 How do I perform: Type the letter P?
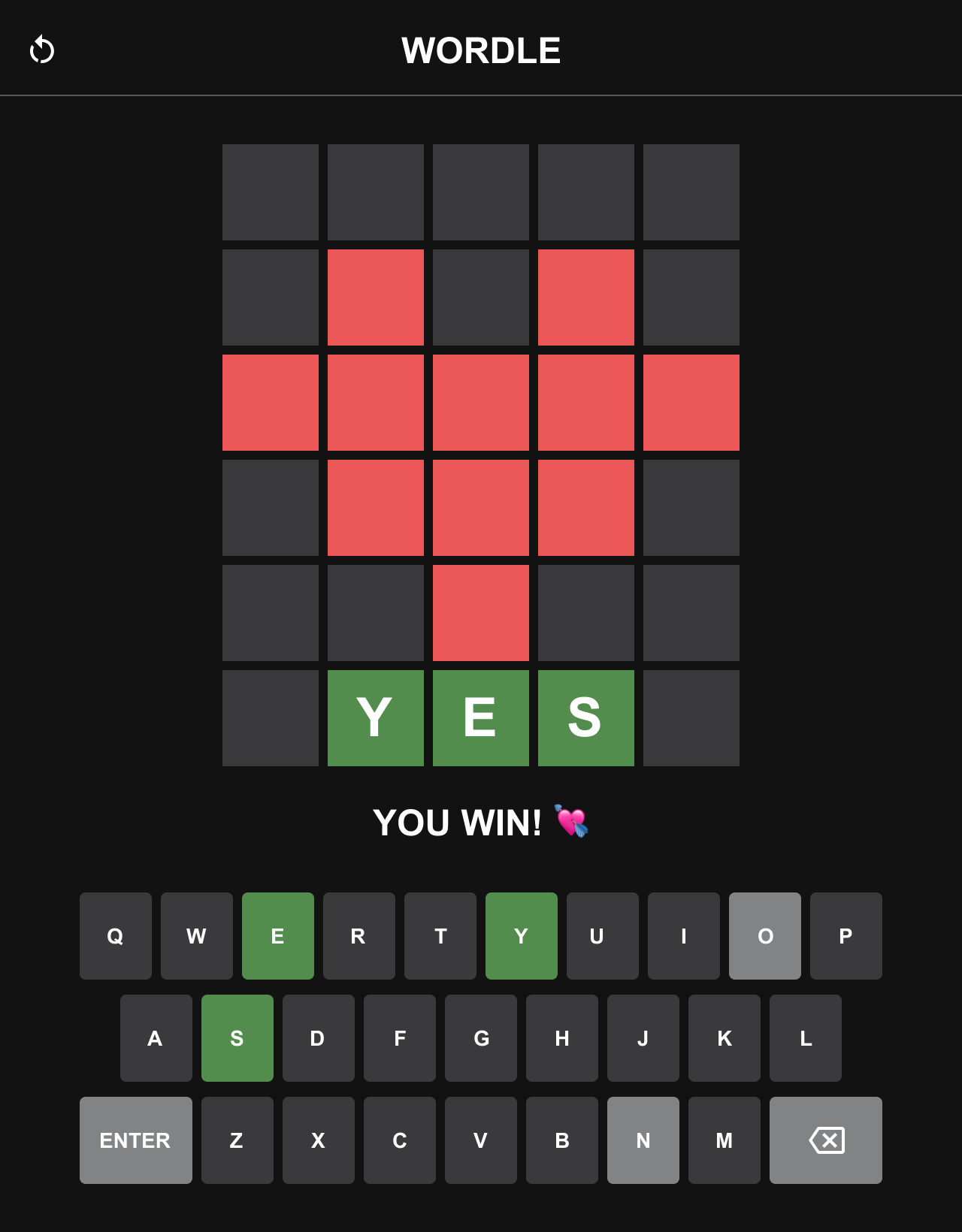[x=846, y=935]
